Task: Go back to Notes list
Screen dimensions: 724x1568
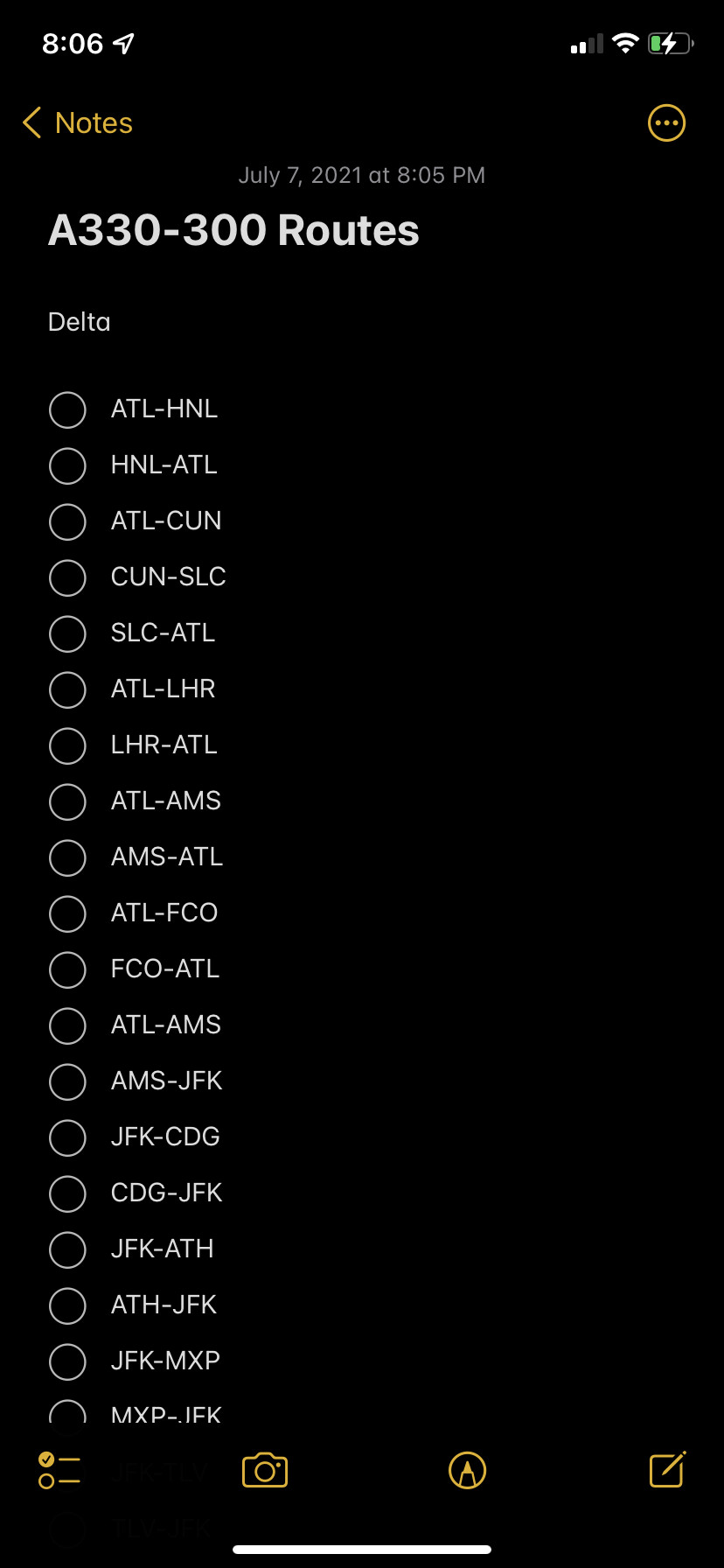Action: pyautogui.click(x=77, y=123)
